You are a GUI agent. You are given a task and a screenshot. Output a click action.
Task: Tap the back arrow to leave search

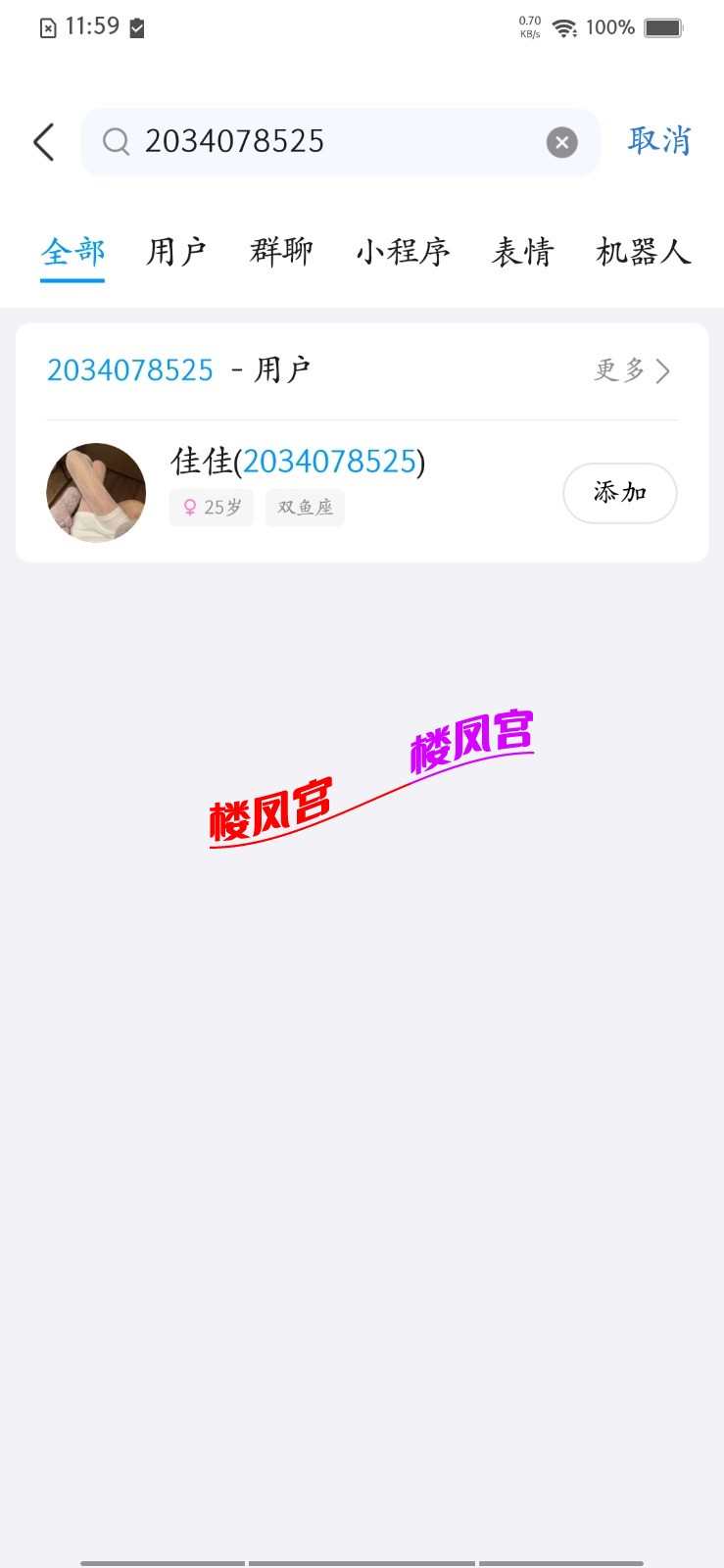(42, 141)
